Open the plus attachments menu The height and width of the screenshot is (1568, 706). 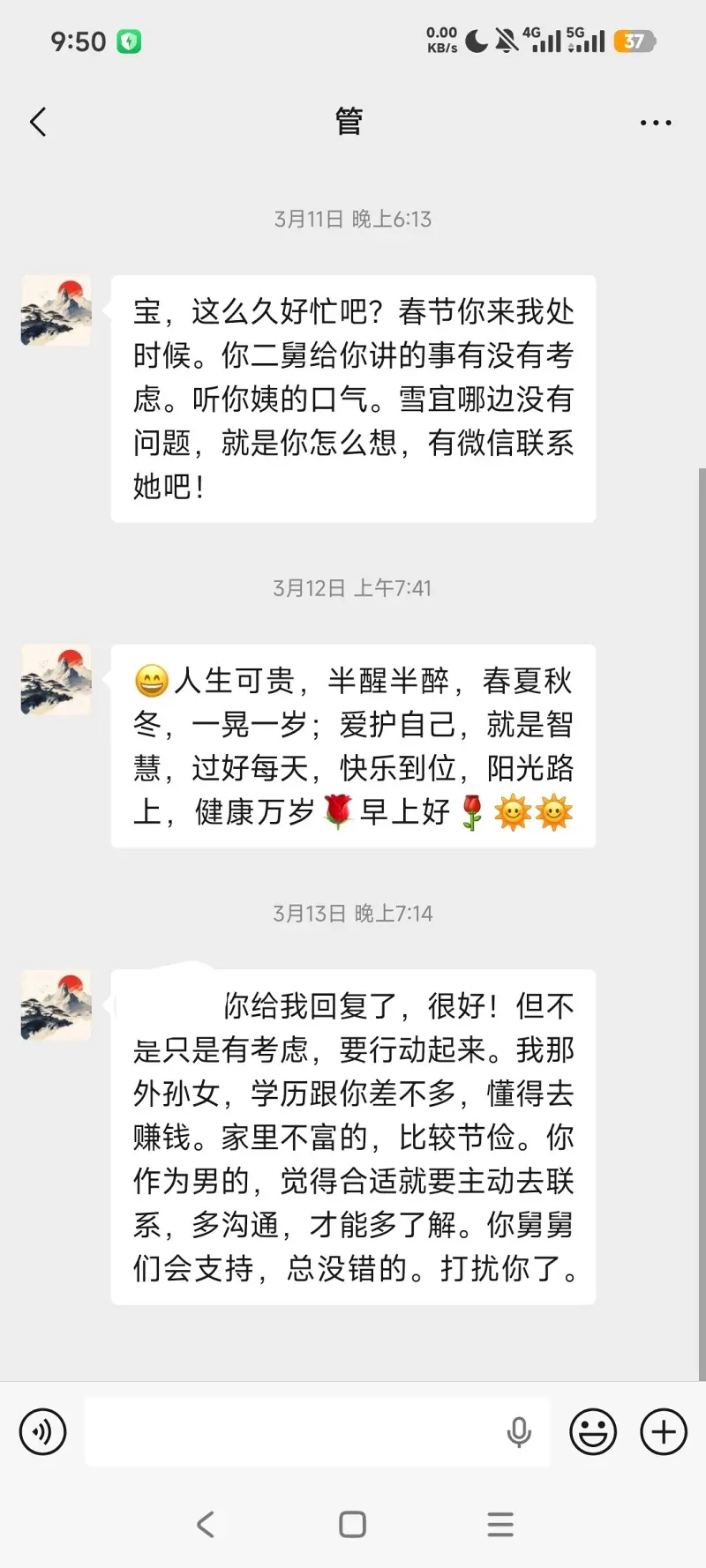tap(664, 1430)
